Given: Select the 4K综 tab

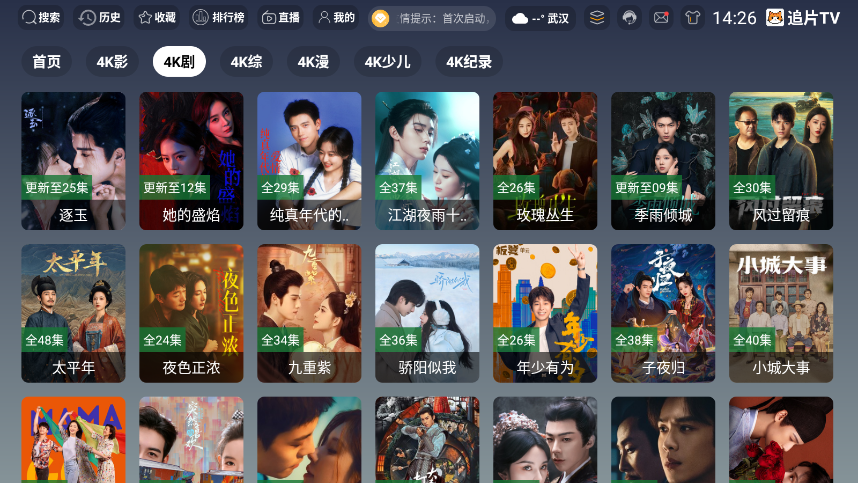Looking at the screenshot, I should [246, 62].
